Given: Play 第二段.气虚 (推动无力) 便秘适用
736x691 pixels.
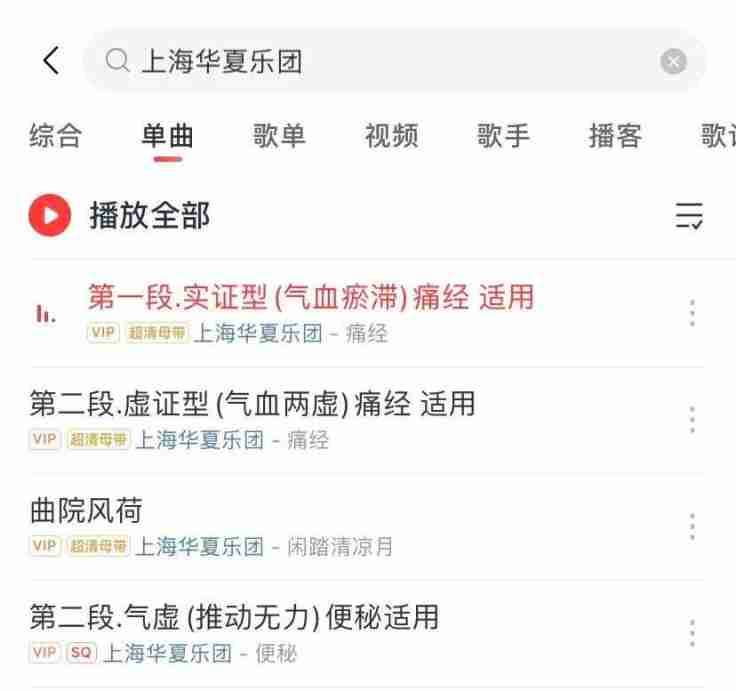Looking at the screenshot, I should tap(234, 617).
